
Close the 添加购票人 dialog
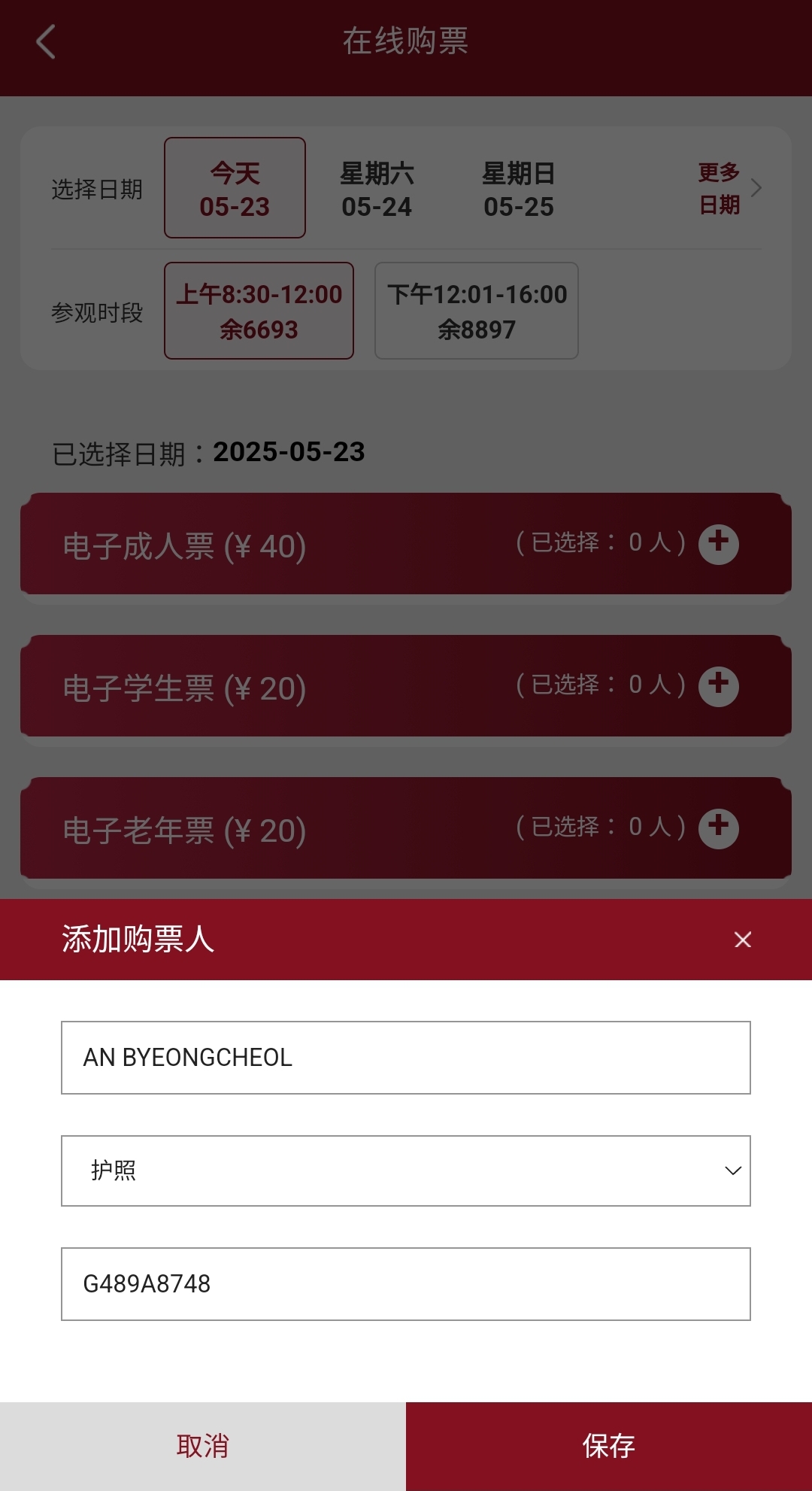click(743, 940)
